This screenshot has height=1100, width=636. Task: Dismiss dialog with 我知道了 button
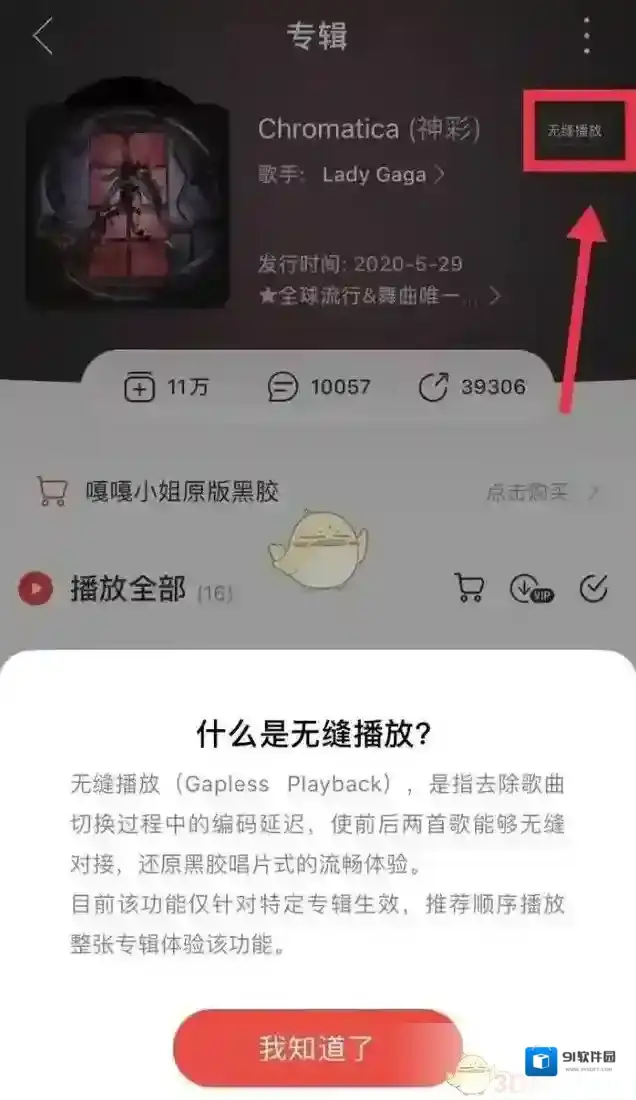(x=317, y=1047)
